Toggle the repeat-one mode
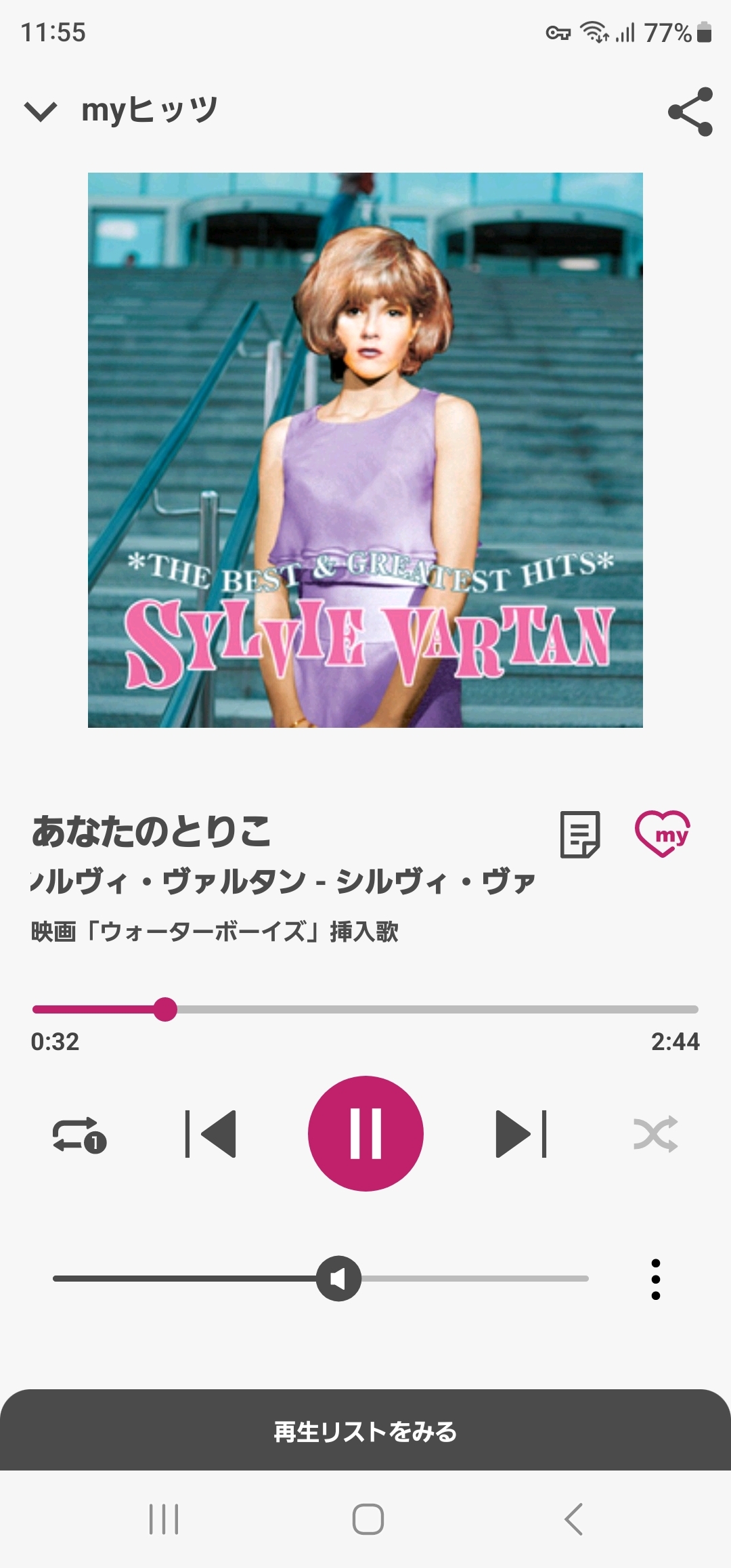 [79, 1134]
